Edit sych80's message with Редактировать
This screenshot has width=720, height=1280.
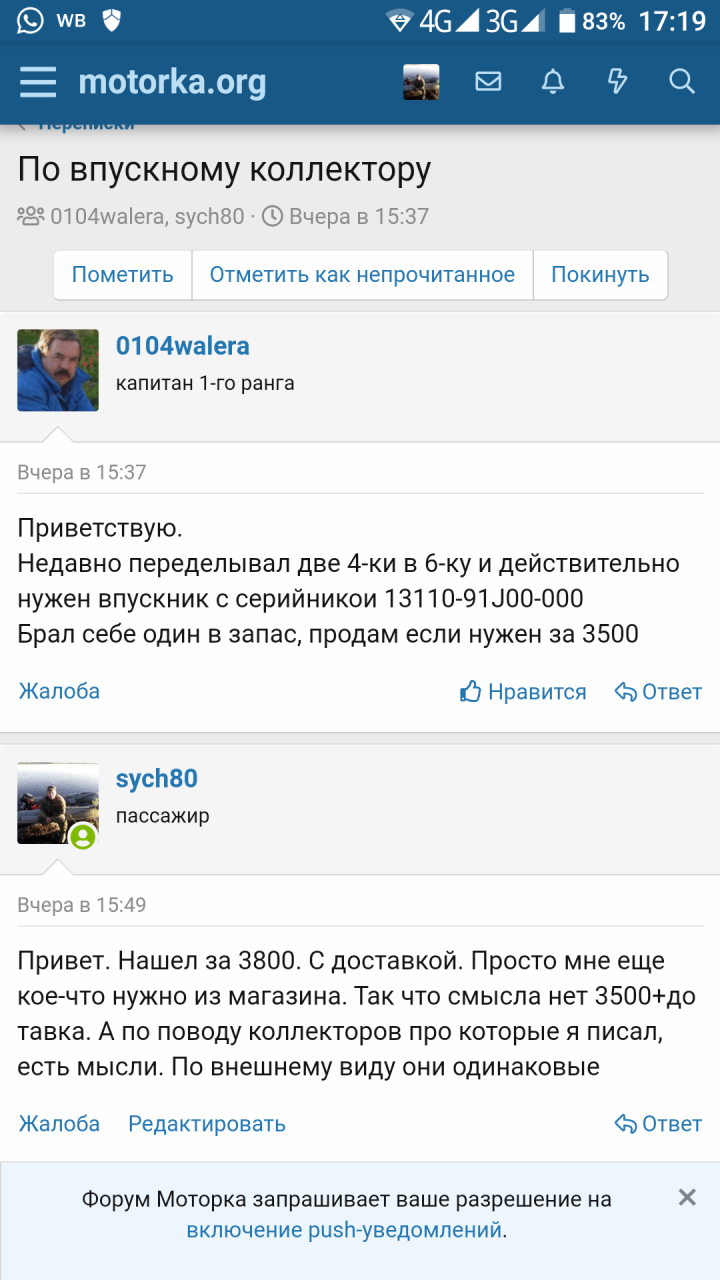(x=207, y=1124)
